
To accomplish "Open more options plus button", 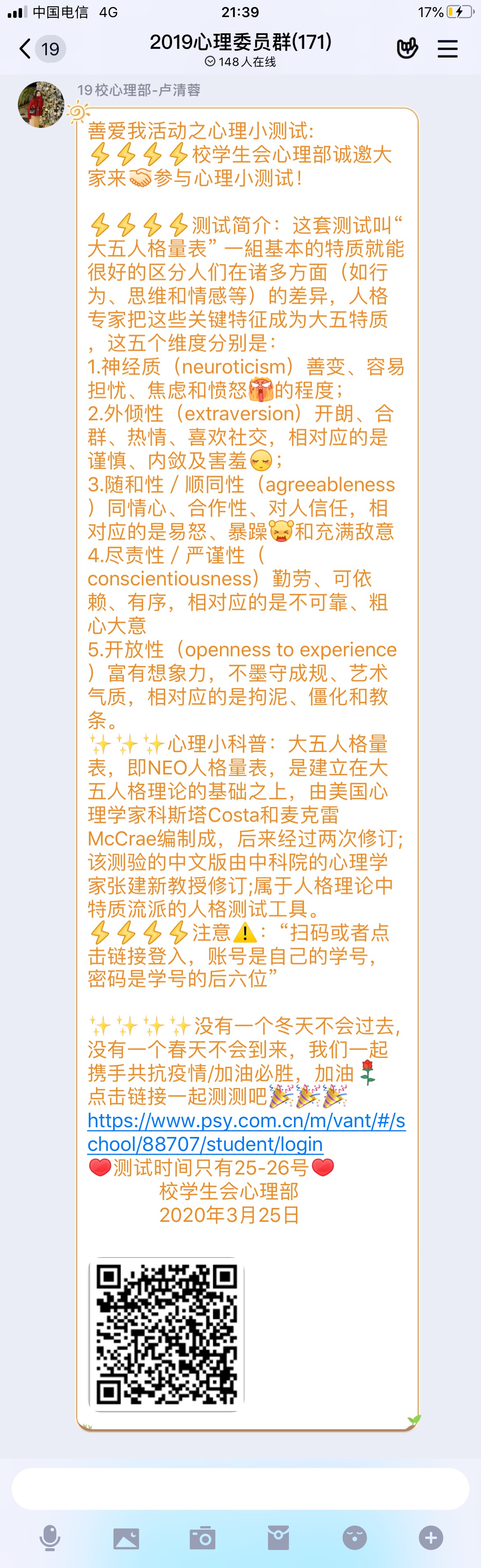I will [431, 1537].
